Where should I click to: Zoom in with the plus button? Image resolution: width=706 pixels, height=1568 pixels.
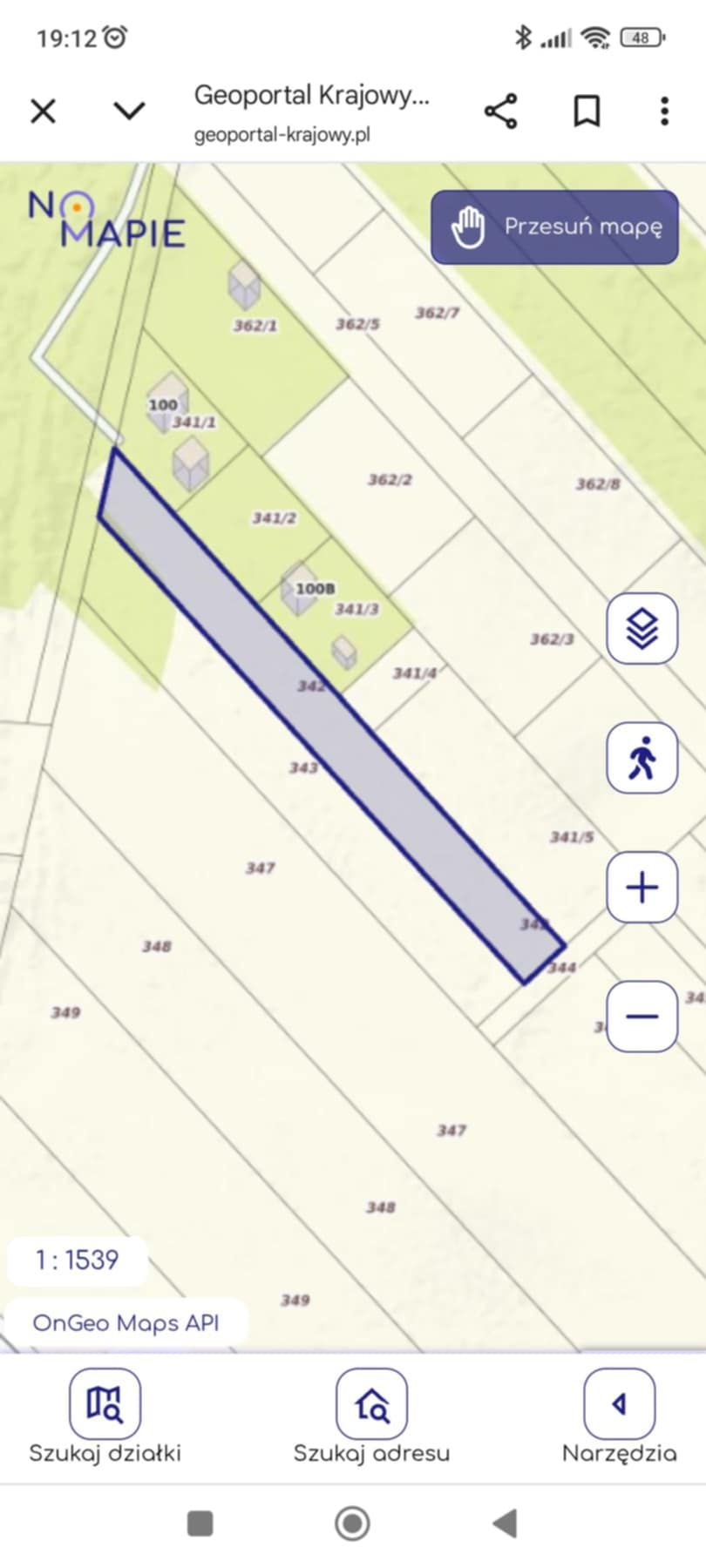click(x=642, y=888)
